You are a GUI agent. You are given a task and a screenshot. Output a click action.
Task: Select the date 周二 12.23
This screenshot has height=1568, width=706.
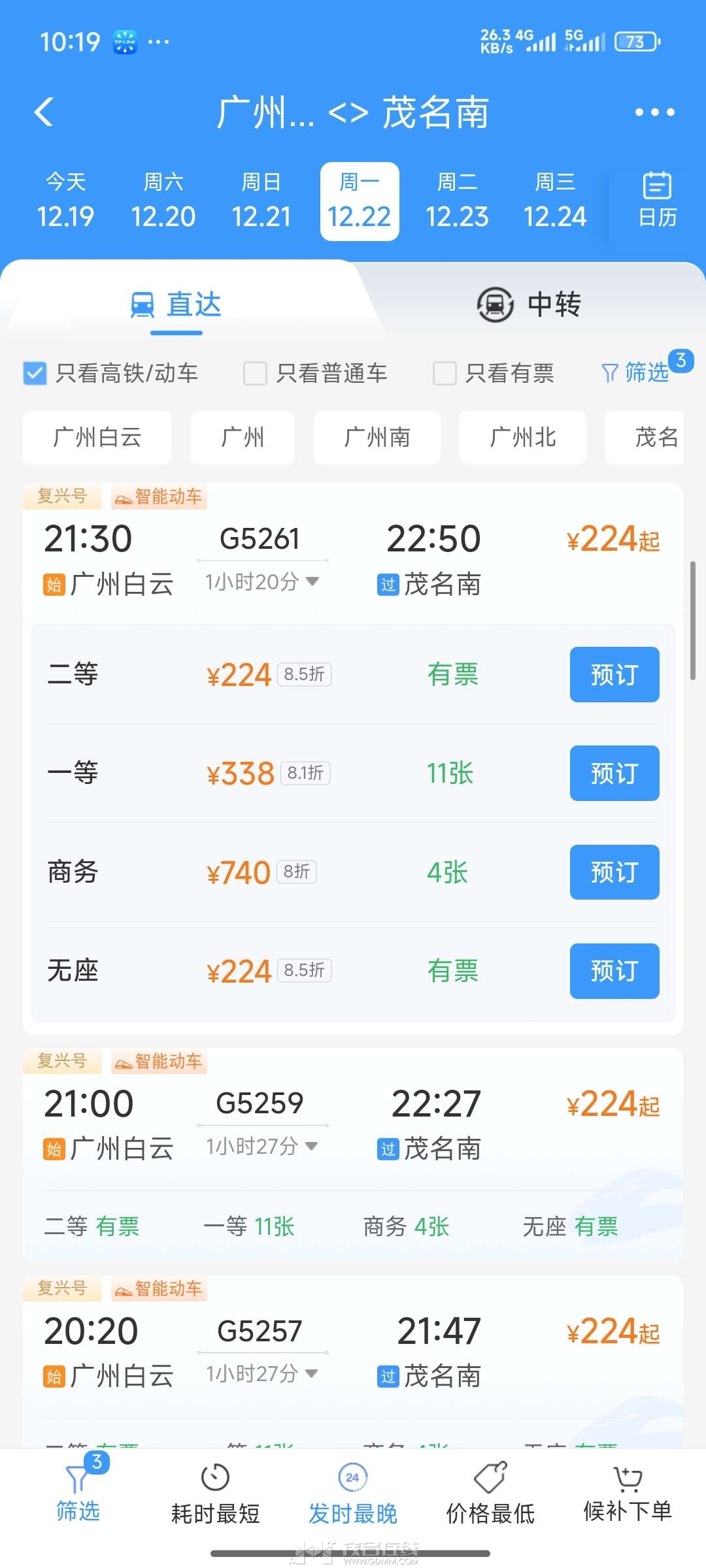457,201
